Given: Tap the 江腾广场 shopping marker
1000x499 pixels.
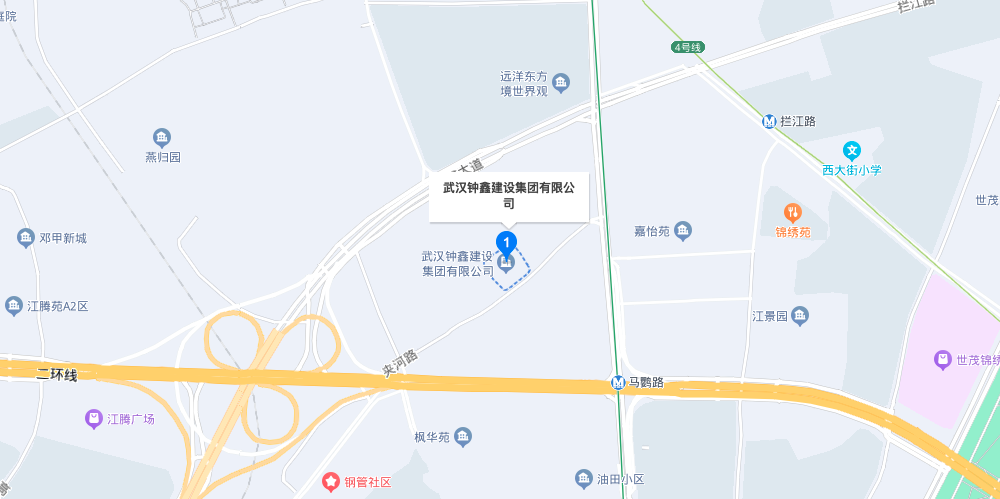Looking at the screenshot, I should pyautogui.click(x=94, y=418).
